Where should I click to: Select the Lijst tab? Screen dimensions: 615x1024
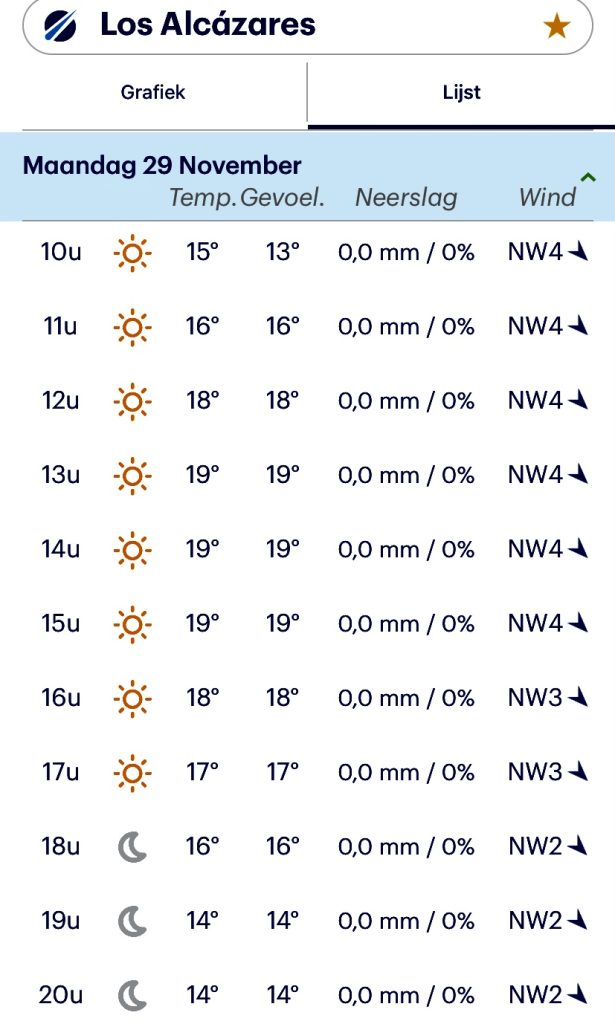(461, 92)
